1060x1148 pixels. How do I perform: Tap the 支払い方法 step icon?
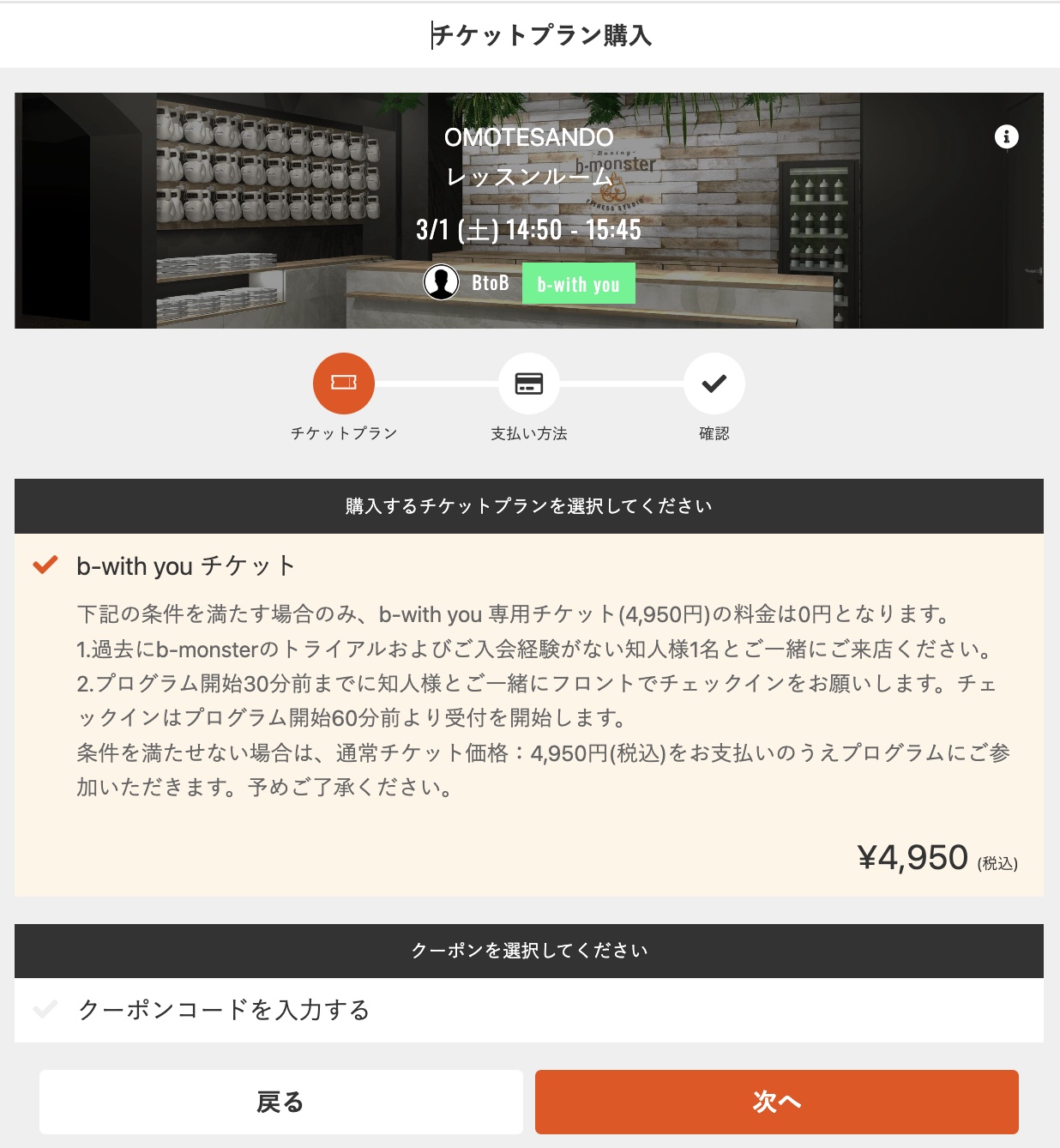529,384
